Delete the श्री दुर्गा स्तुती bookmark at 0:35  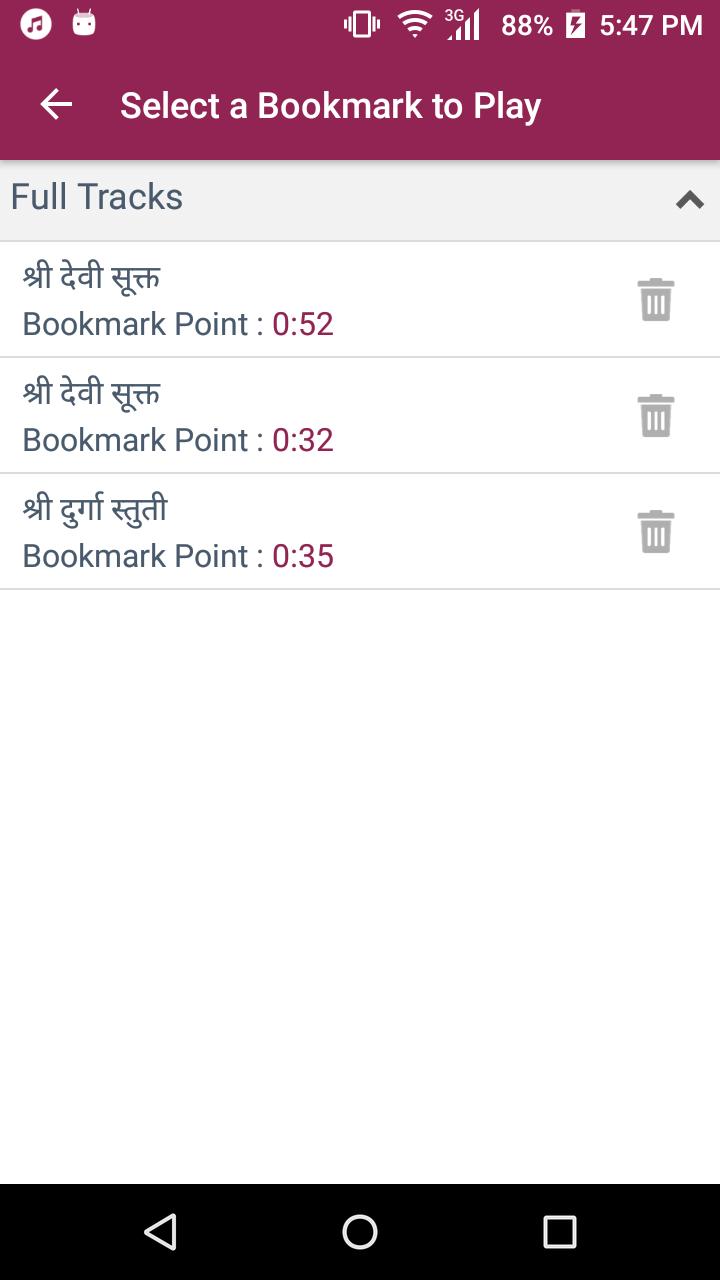tap(656, 532)
